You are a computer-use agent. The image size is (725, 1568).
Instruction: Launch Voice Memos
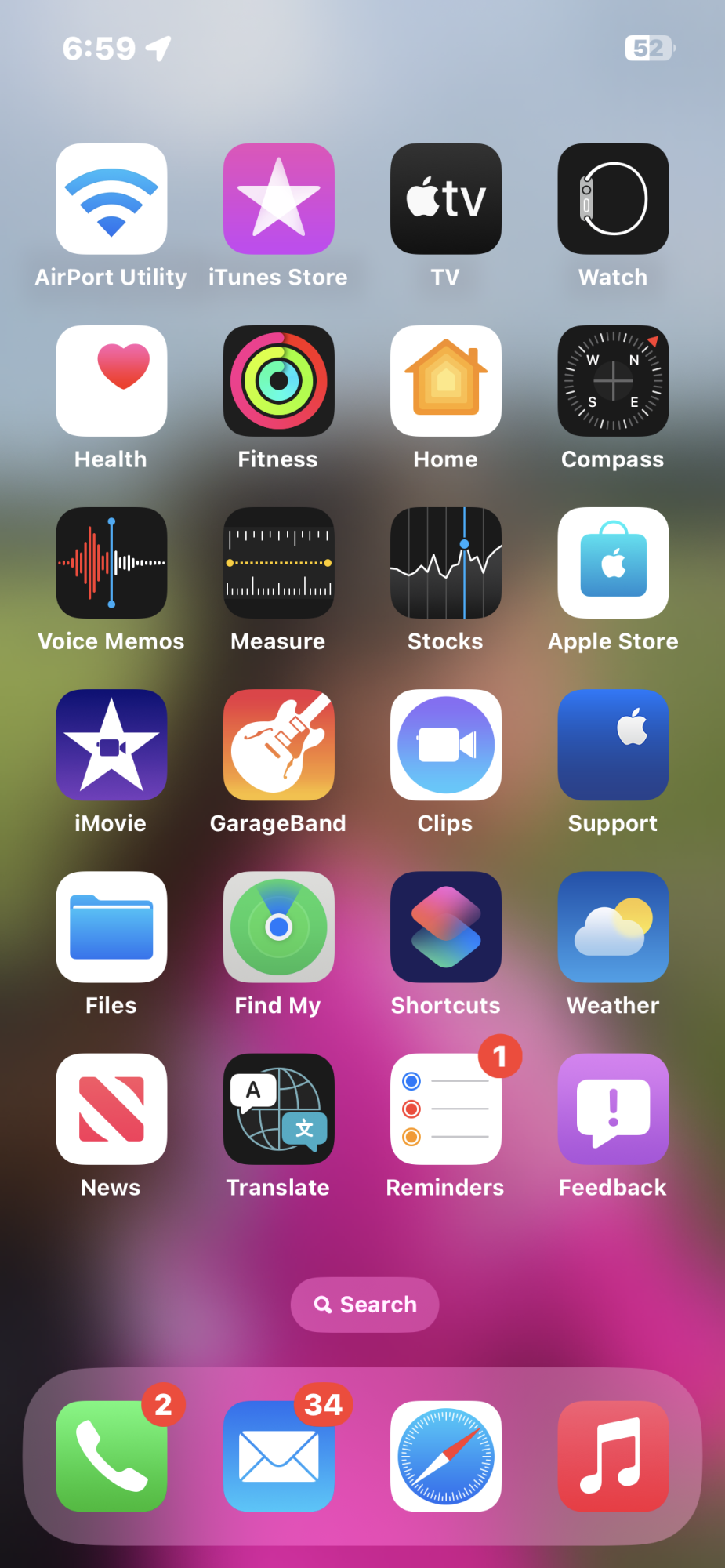coord(111,563)
